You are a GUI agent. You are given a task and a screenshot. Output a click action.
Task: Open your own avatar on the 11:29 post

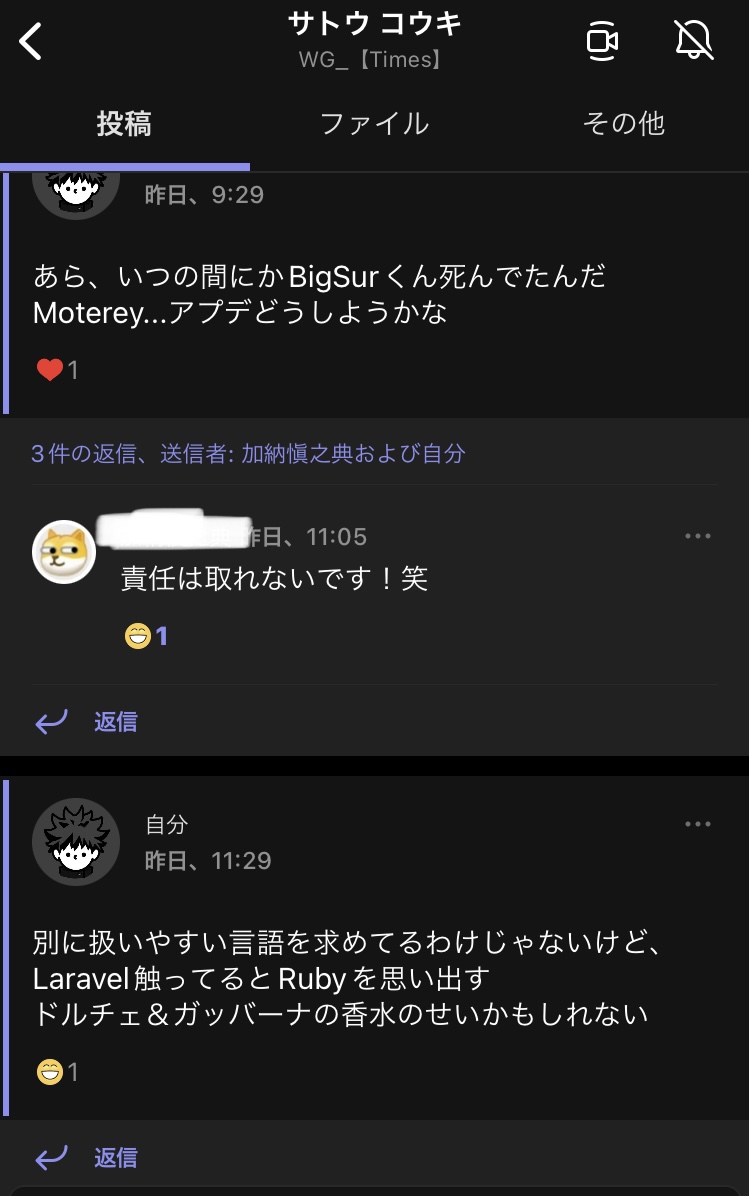point(76,842)
